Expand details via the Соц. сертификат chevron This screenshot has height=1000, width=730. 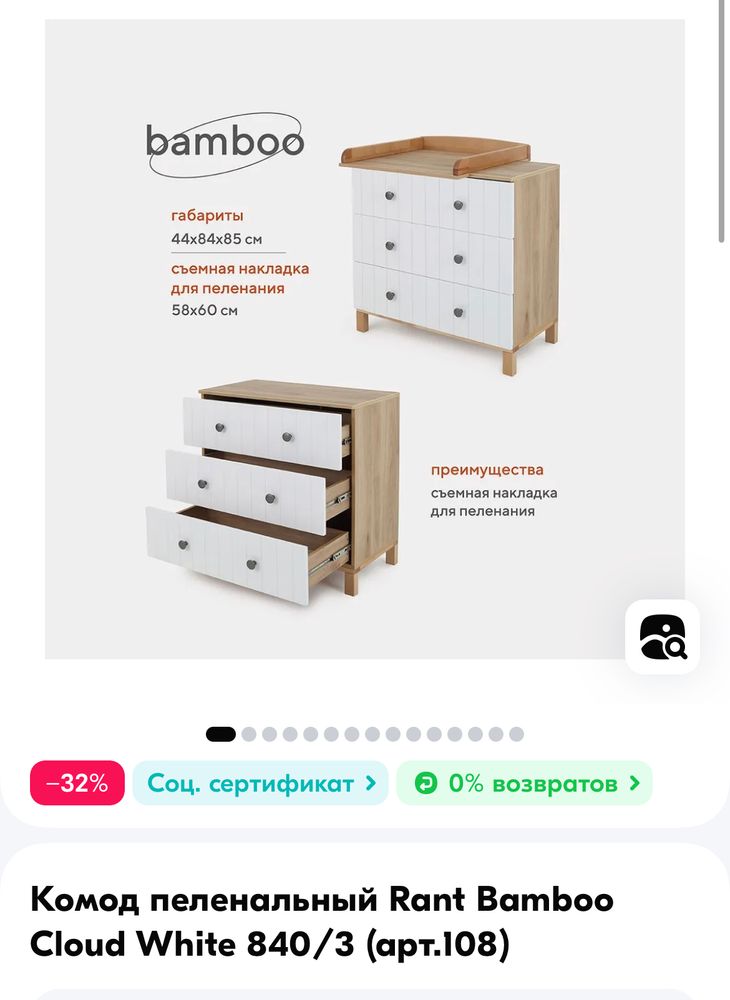(372, 784)
